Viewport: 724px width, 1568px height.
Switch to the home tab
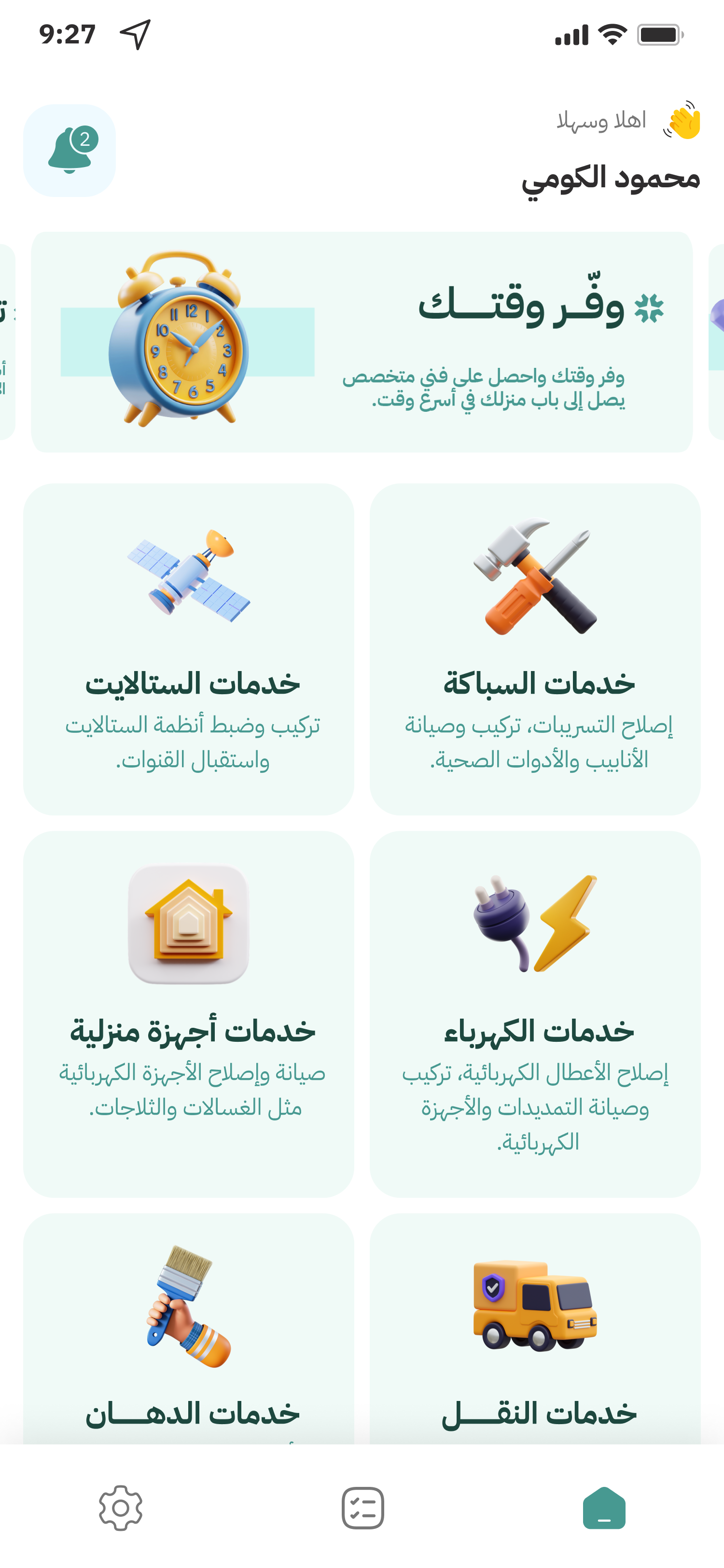[603, 1508]
